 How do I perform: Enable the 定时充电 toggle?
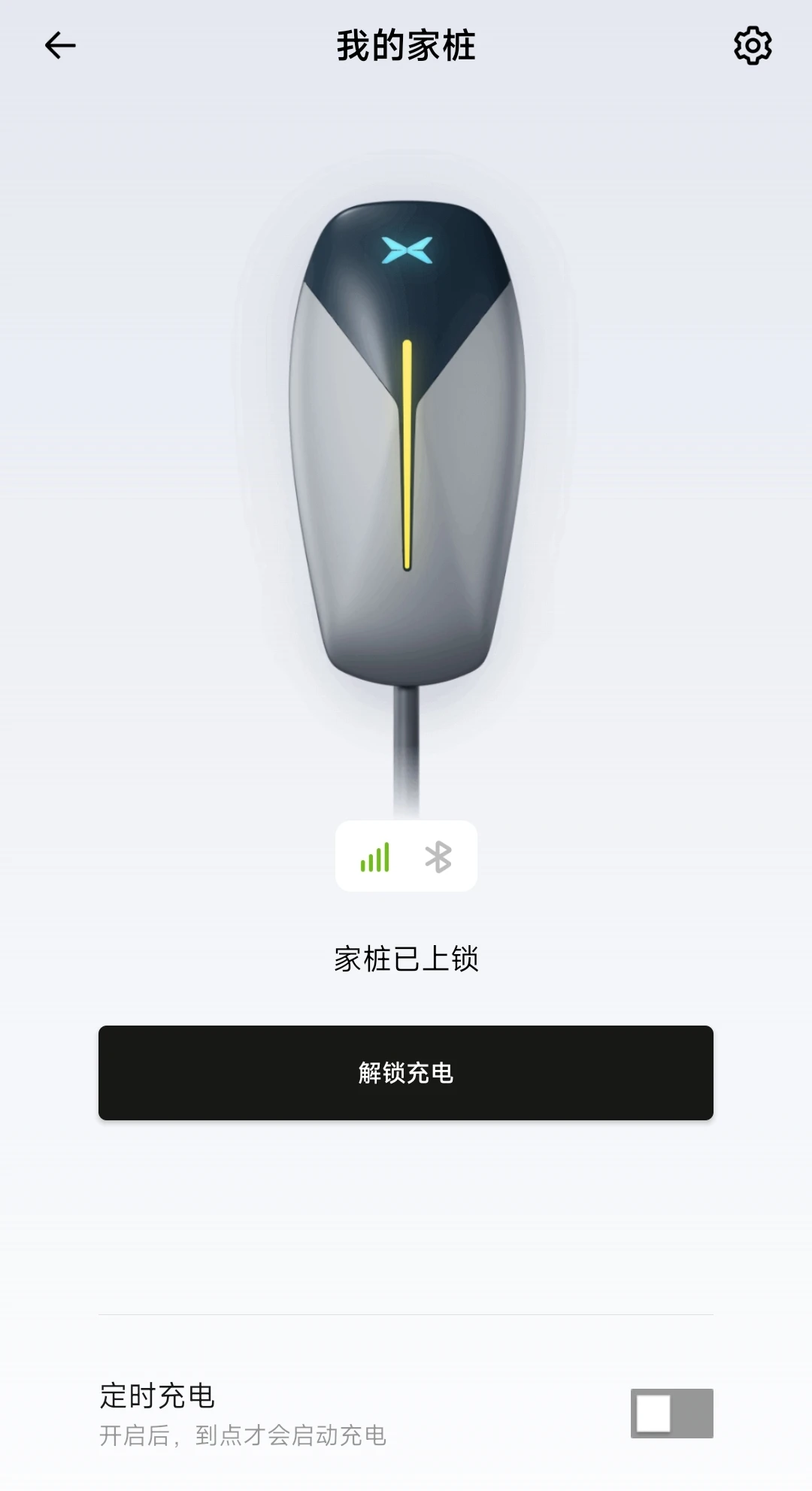(x=671, y=1414)
